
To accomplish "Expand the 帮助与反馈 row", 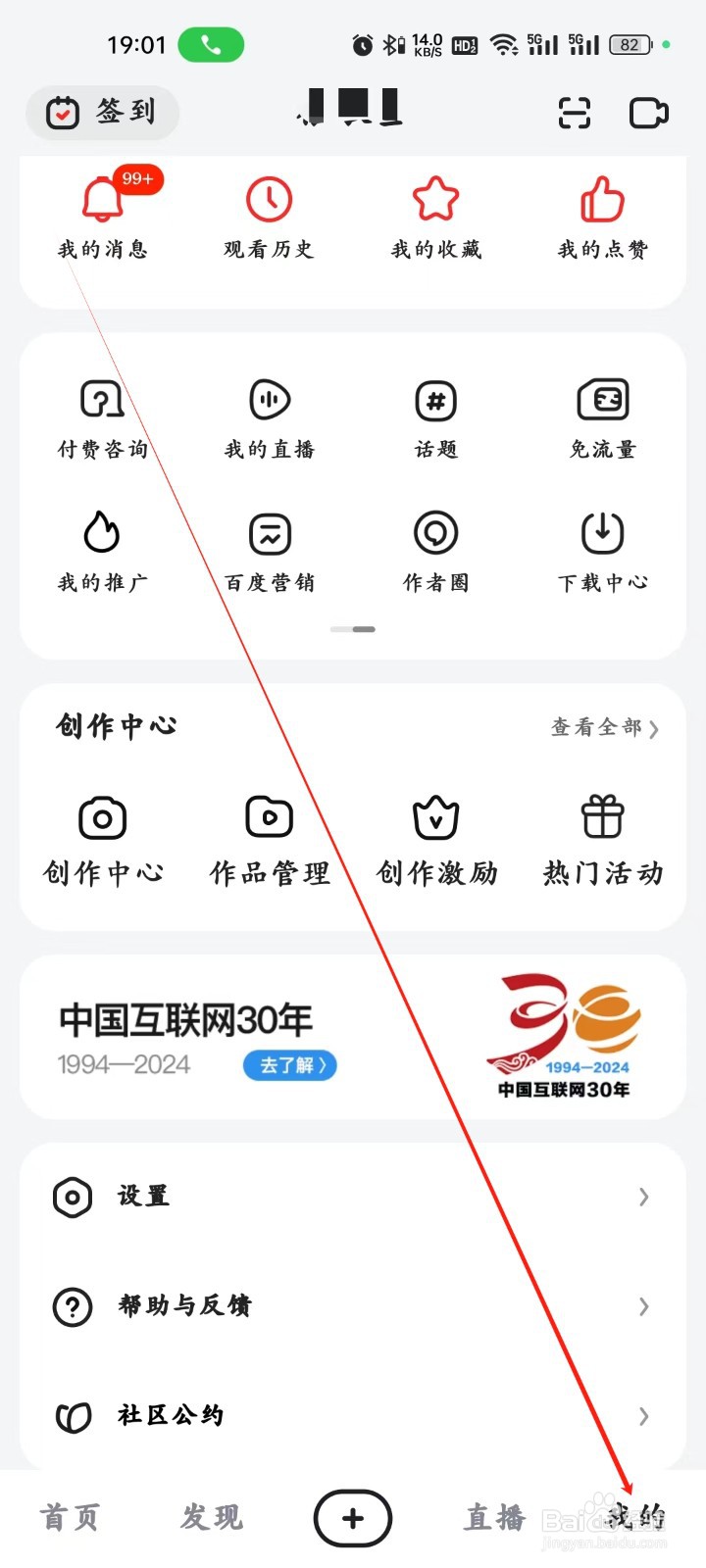I will 353,1306.
